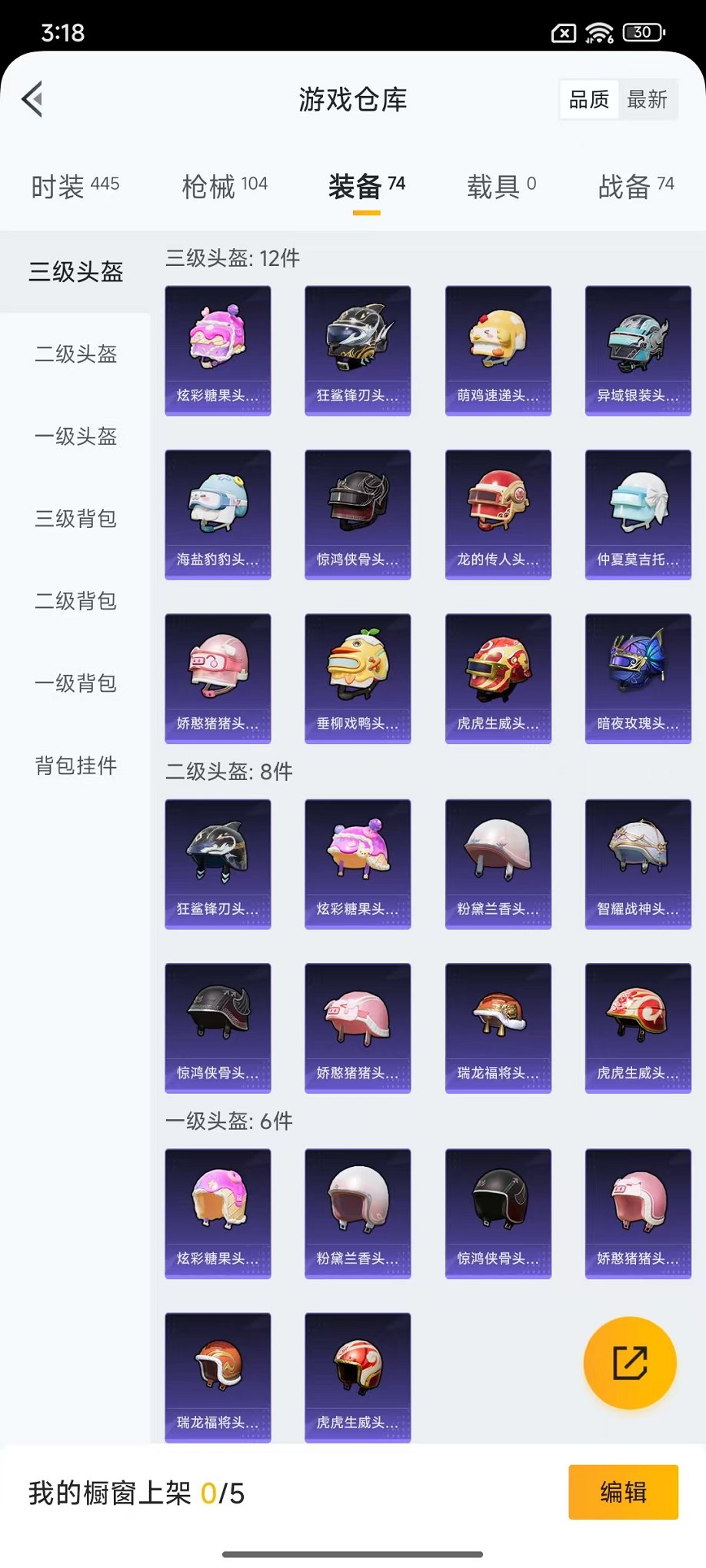Select the 三级背包 category in sidebar

click(x=75, y=519)
